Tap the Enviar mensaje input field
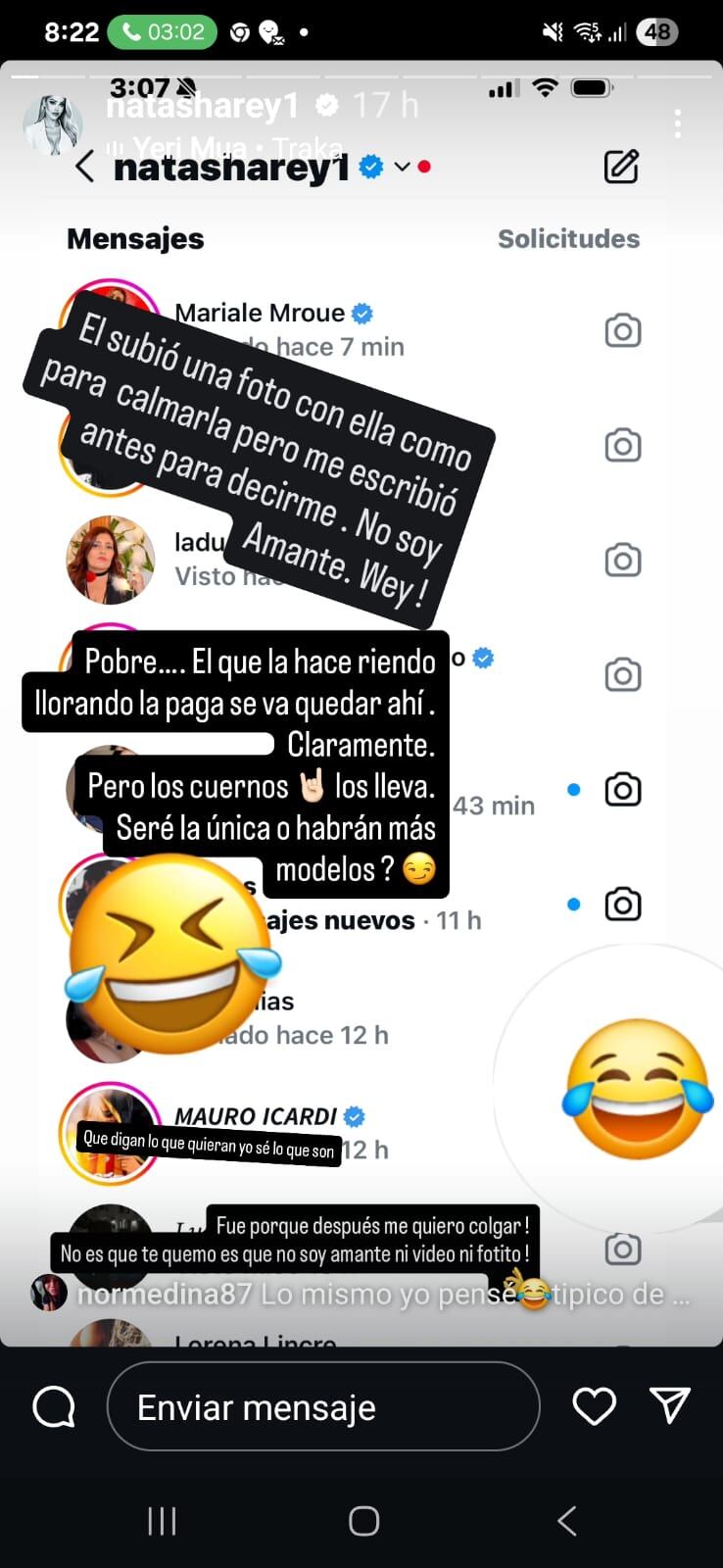The image size is (723, 1568). click(321, 1406)
